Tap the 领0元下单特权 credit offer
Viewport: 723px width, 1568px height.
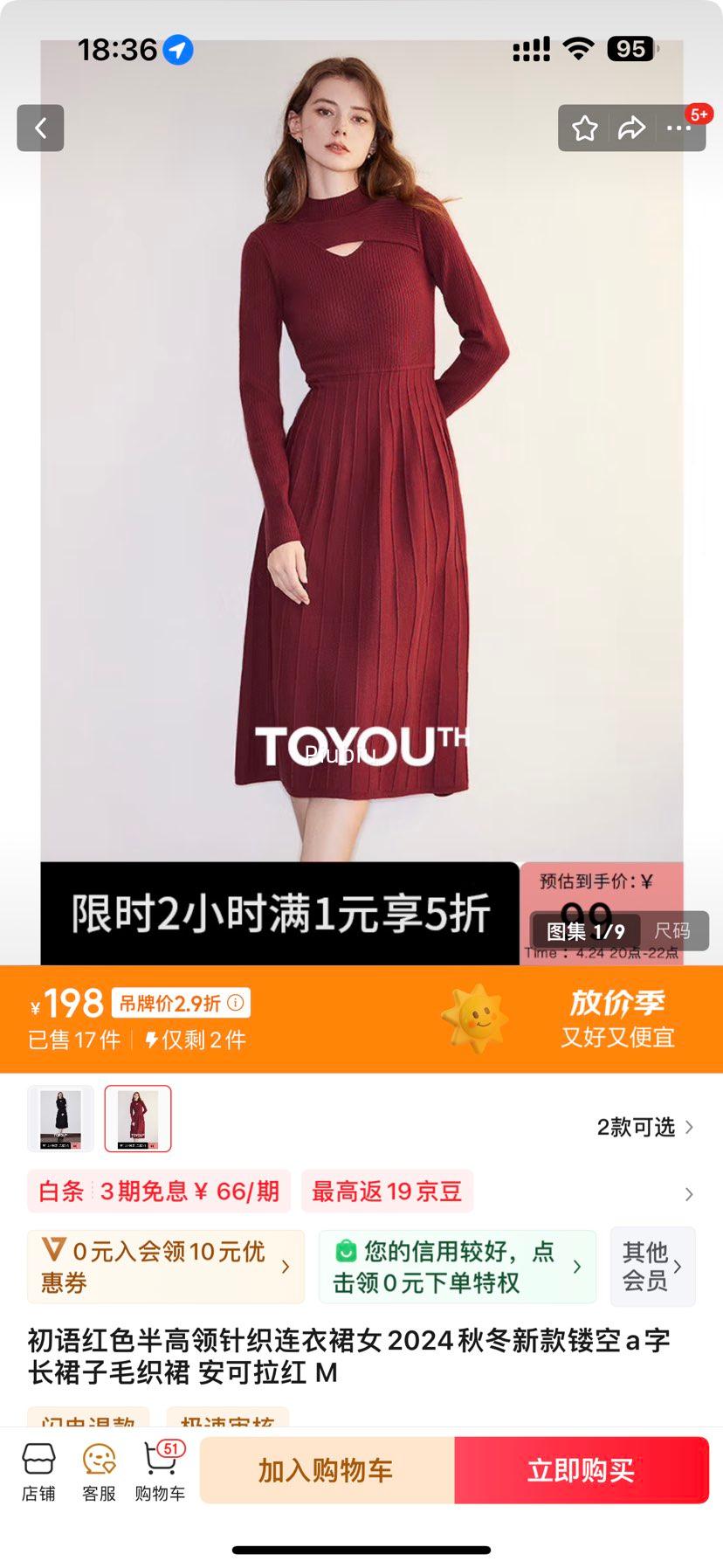457,1267
